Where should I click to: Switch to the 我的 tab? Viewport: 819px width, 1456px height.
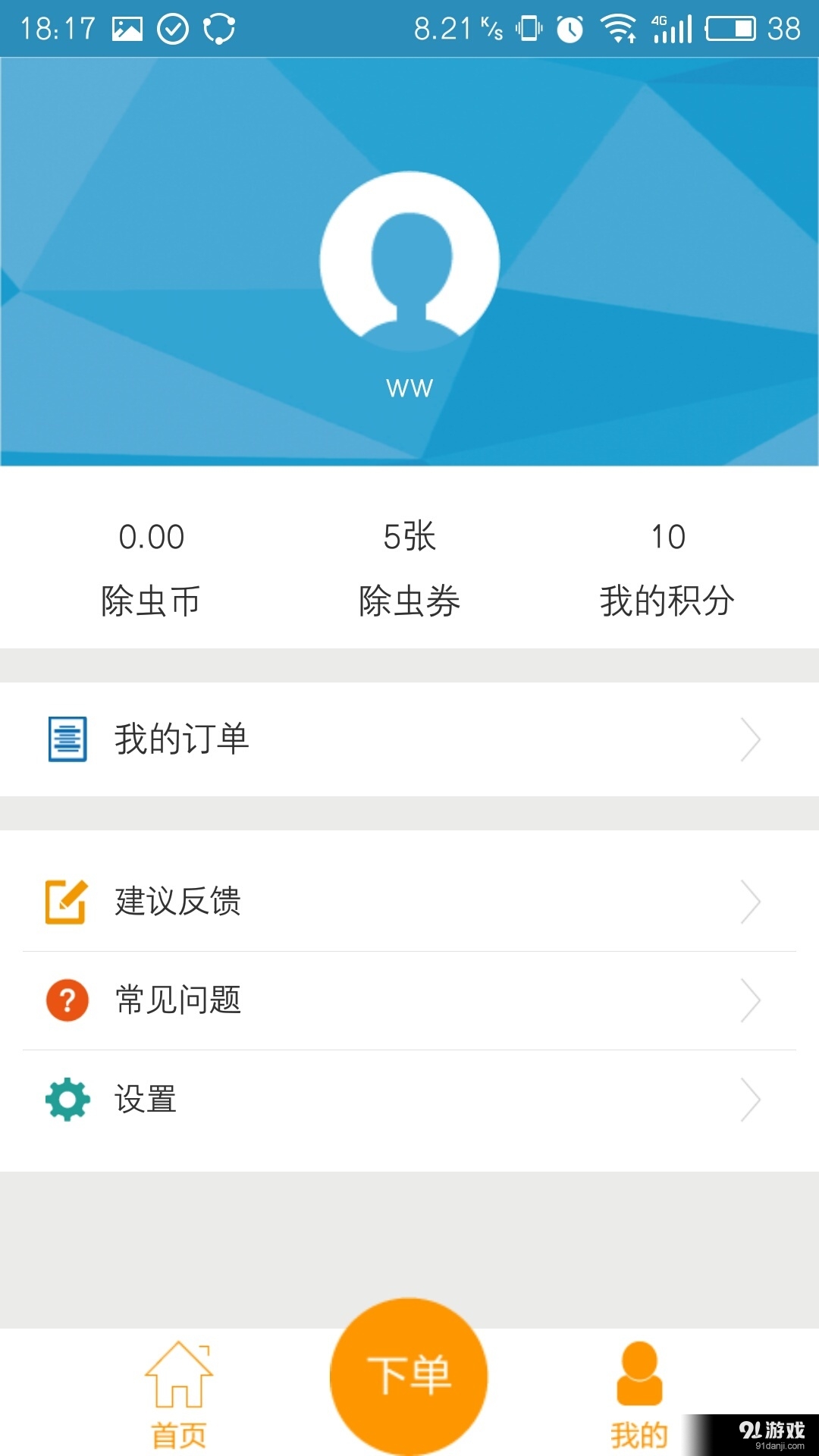[641, 1407]
